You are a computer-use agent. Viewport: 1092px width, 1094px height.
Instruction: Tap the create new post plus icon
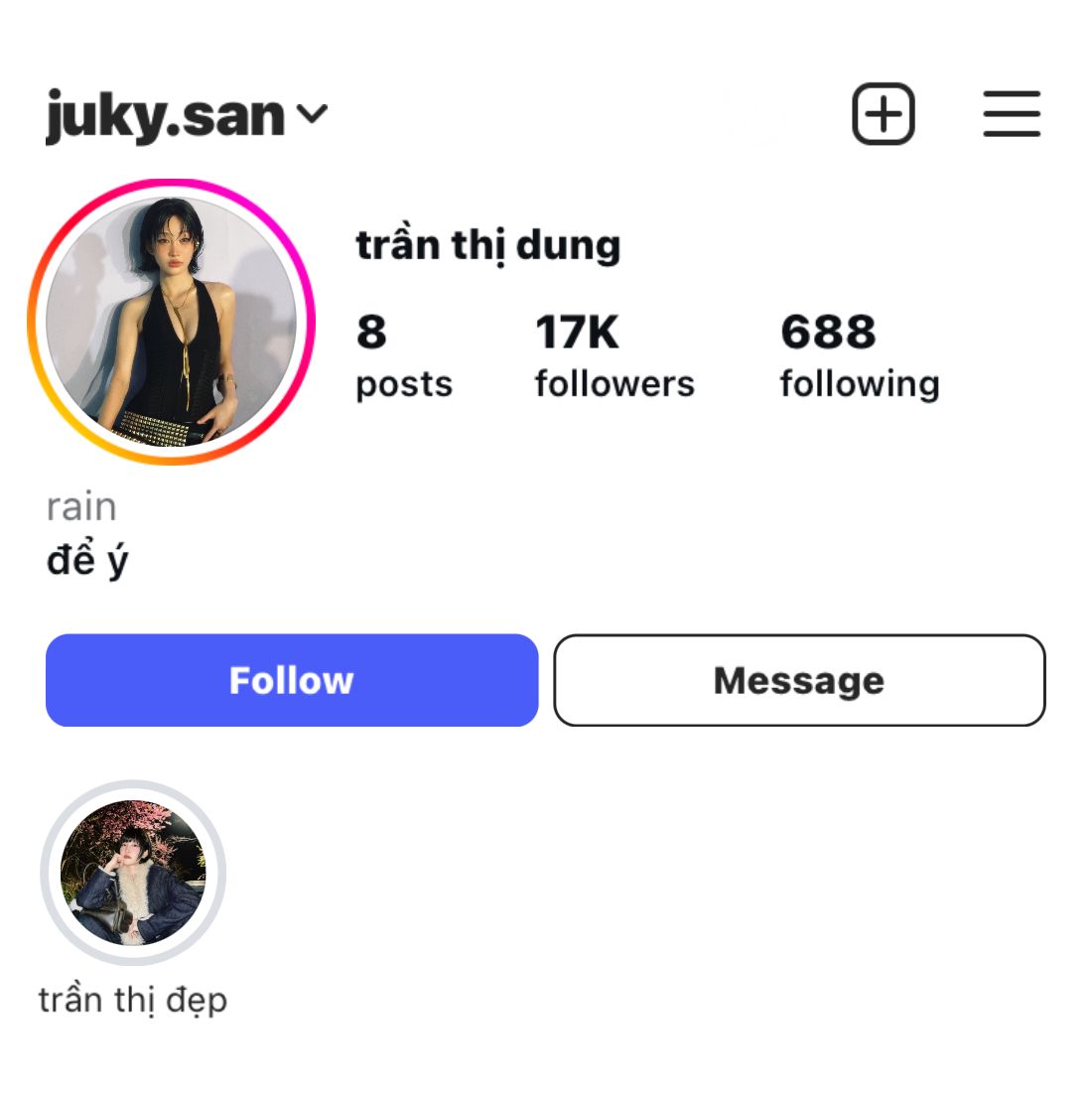coord(883,114)
